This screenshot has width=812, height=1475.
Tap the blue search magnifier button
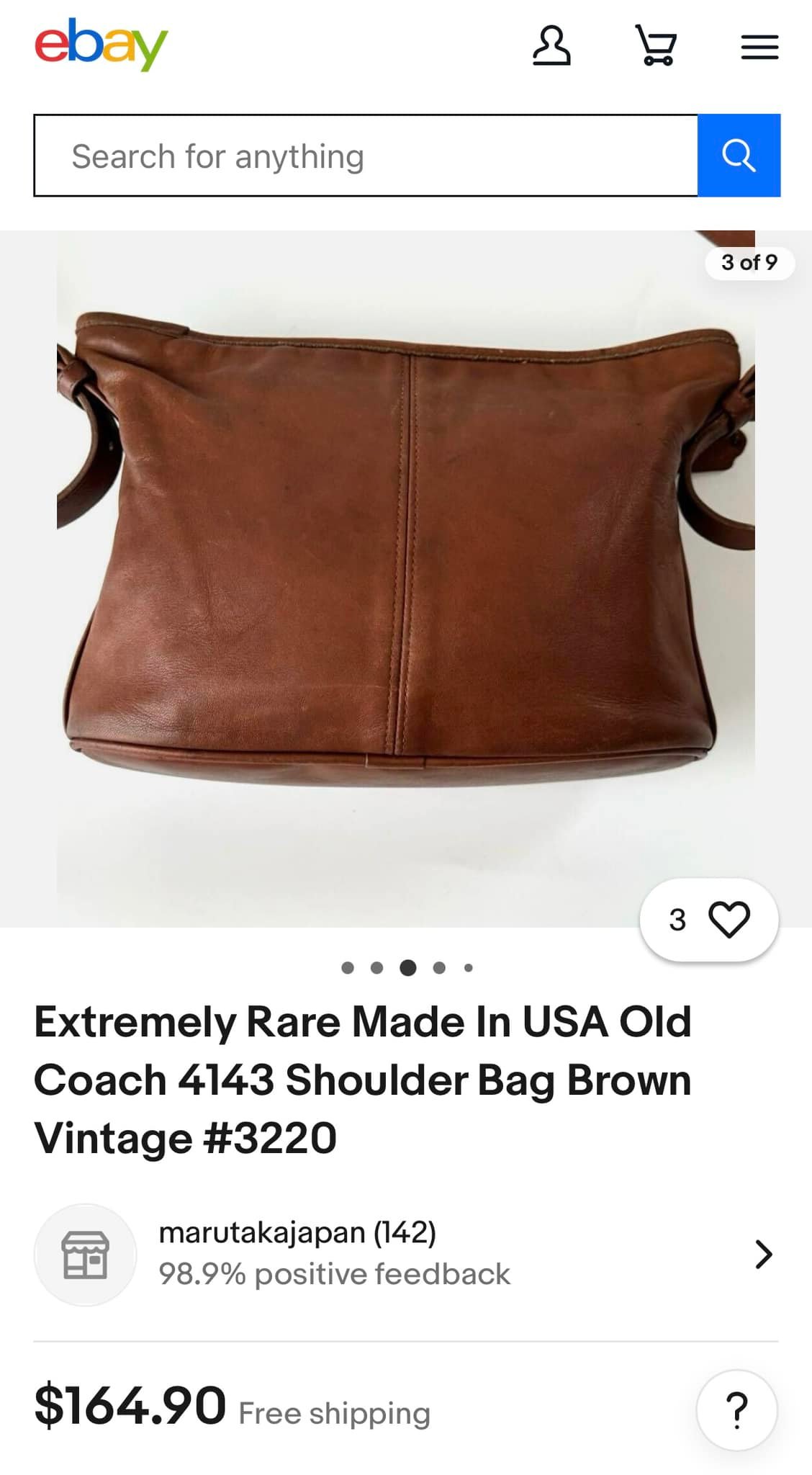coord(739,156)
